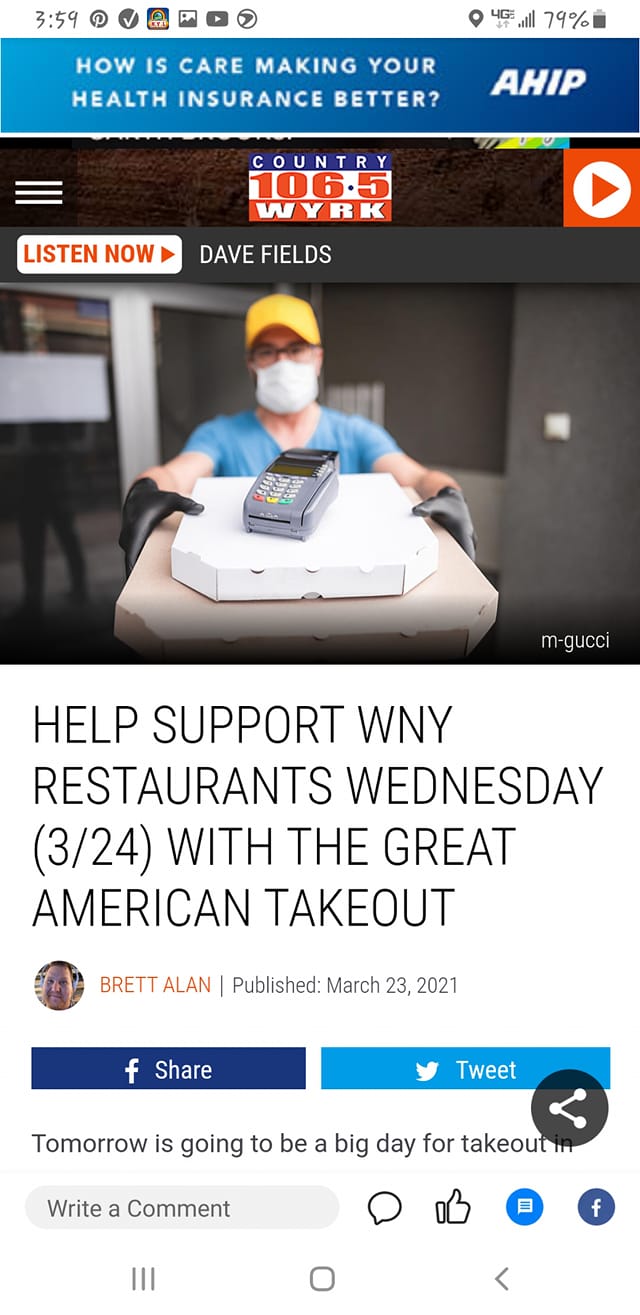Go to the home screen

[321, 1278]
